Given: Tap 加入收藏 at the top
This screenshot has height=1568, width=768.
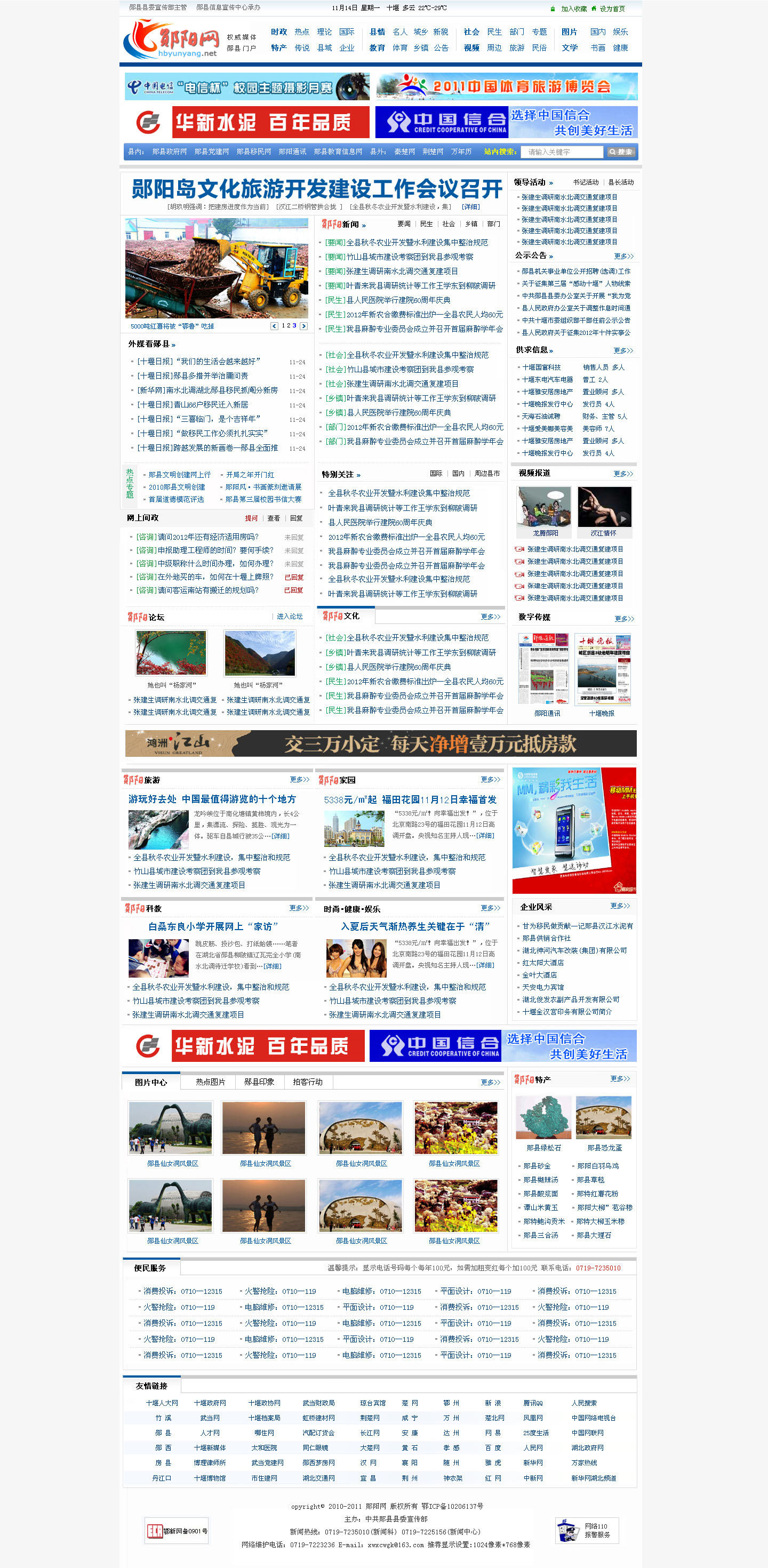Looking at the screenshot, I should point(573,9).
